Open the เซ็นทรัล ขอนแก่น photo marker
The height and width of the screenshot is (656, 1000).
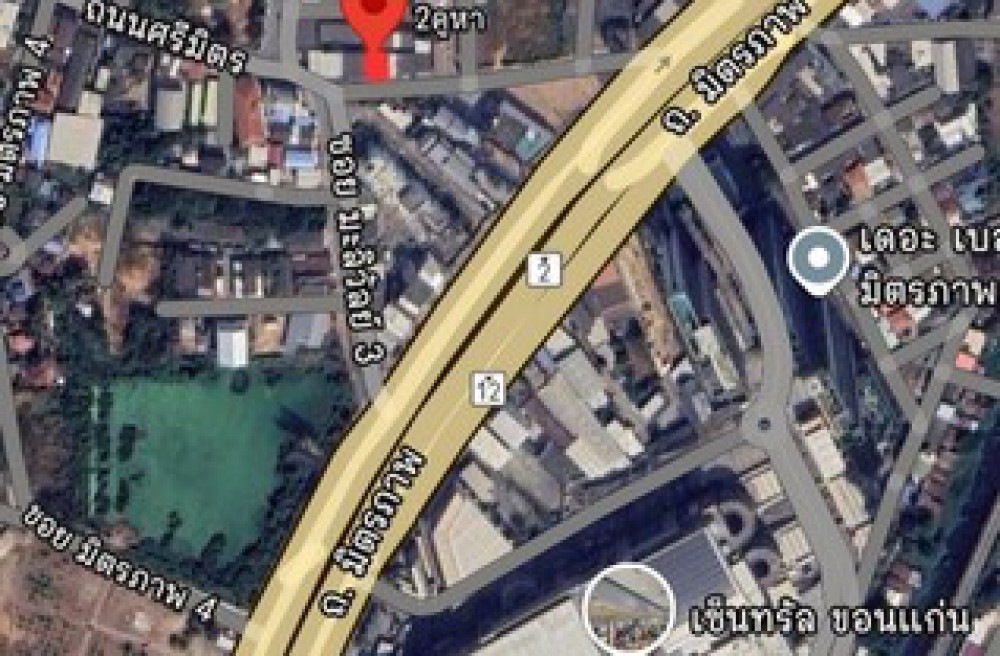tap(629, 608)
